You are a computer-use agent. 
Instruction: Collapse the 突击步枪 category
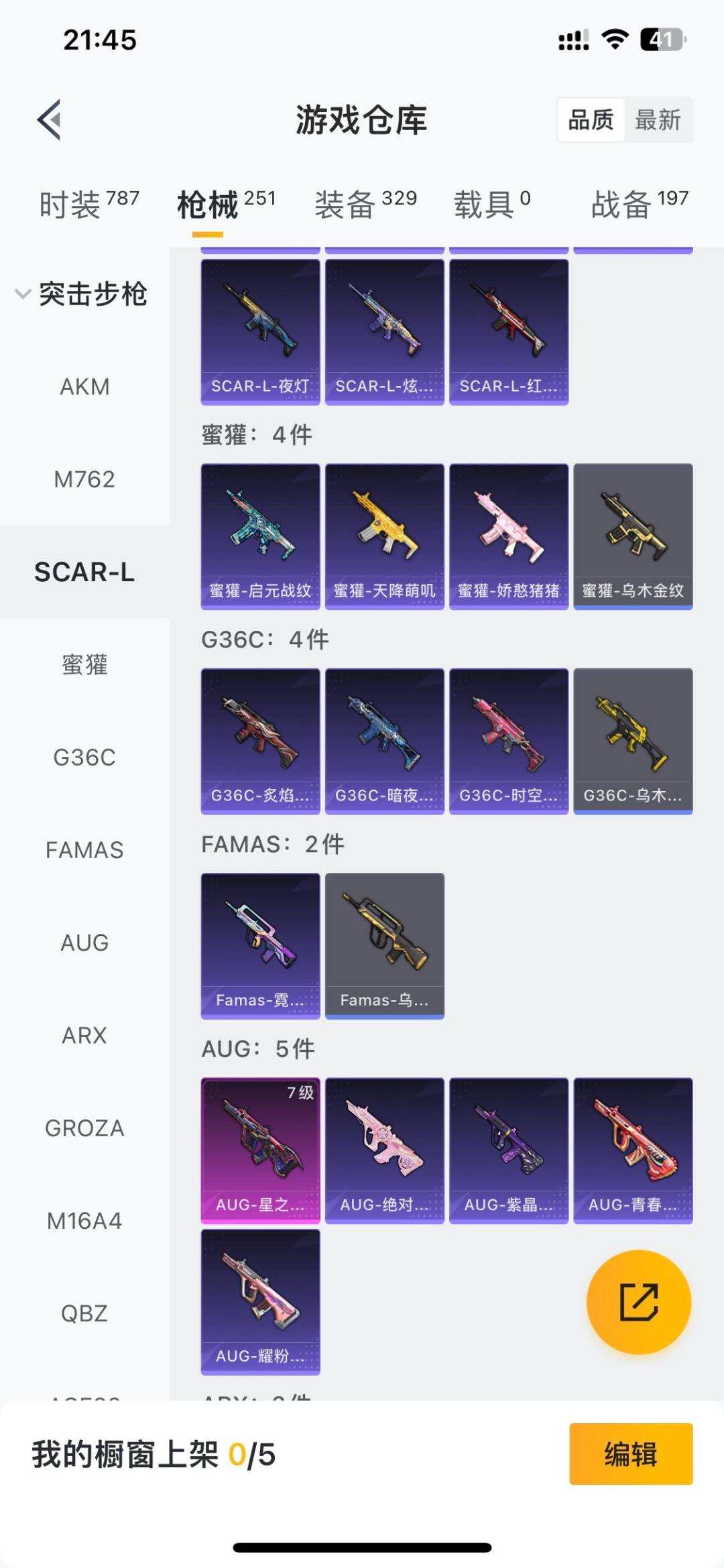click(23, 294)
